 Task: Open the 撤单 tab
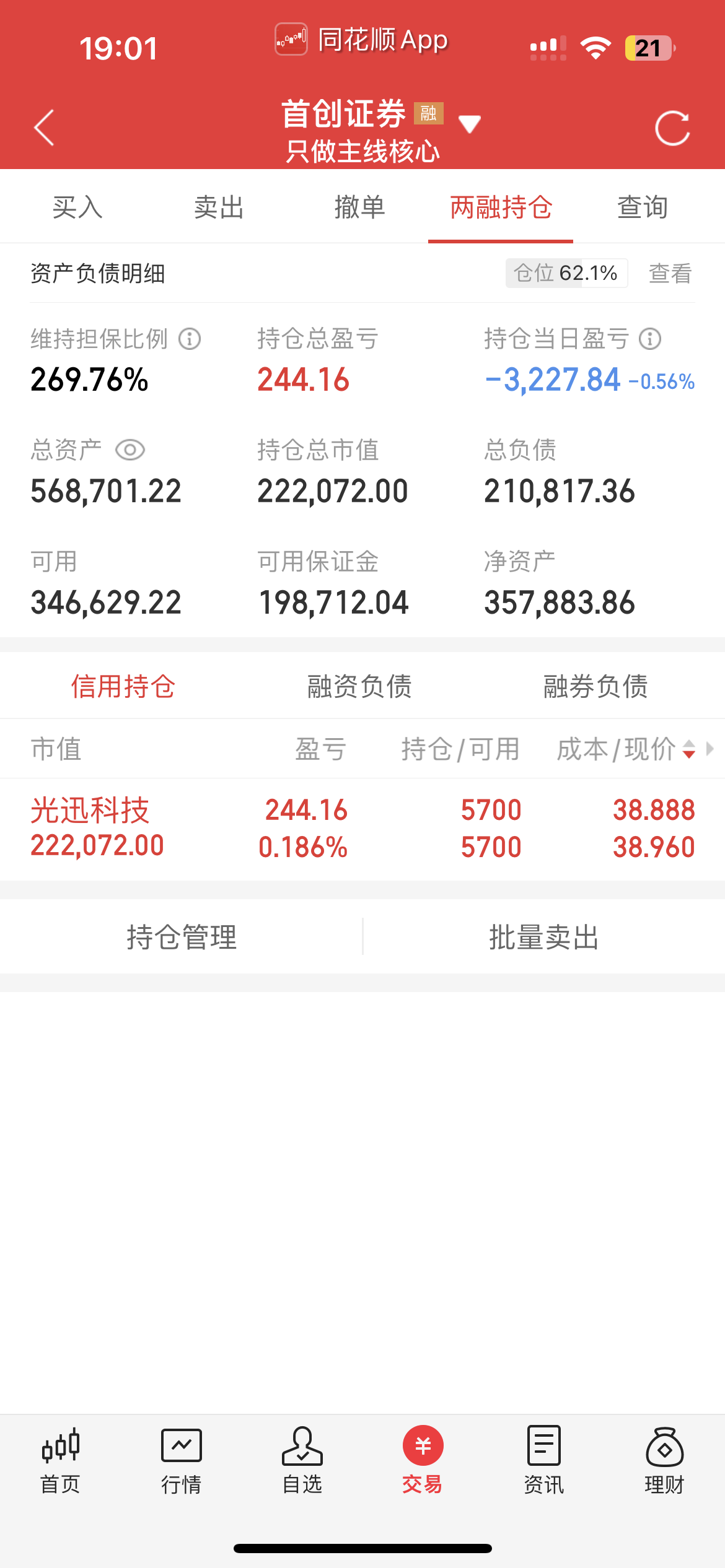pyautogui.click(x=359, y=207)
